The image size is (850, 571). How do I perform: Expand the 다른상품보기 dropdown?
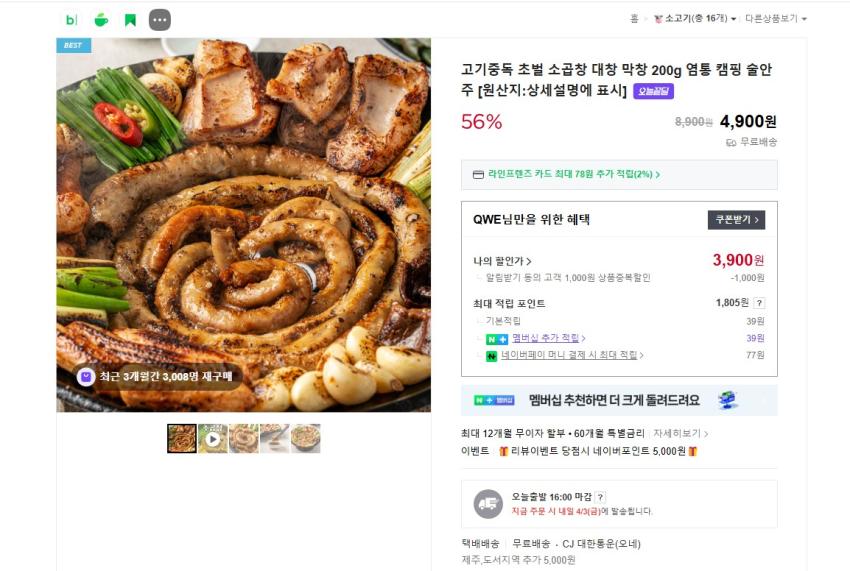tap(776, 19)
